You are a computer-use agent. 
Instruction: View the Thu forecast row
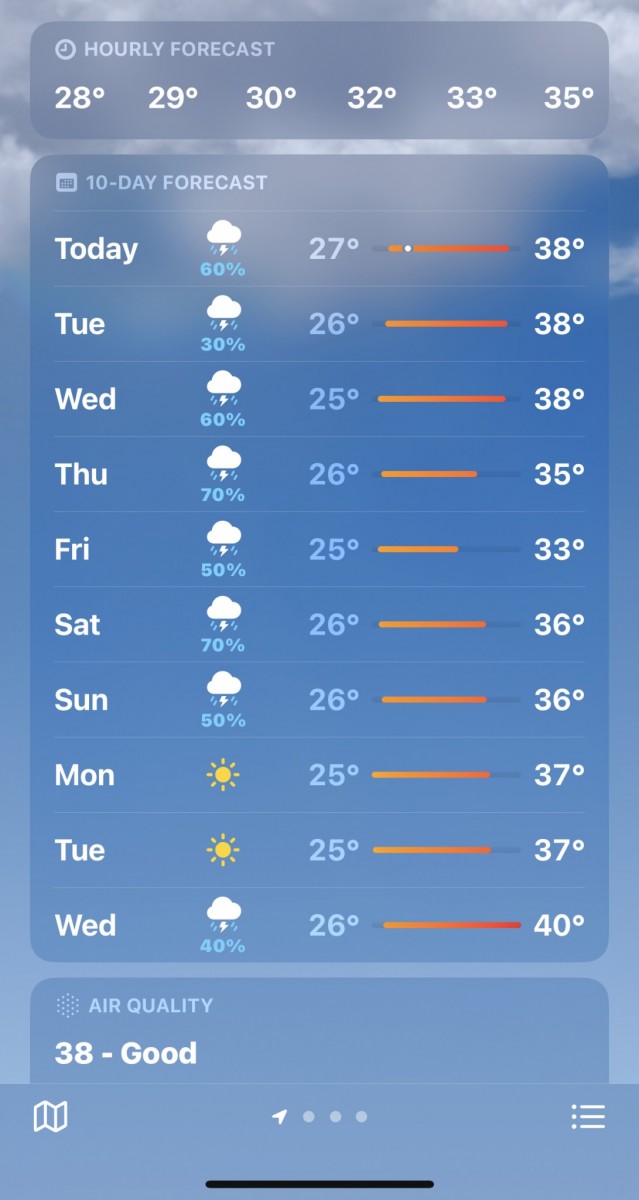coord(319,474)
